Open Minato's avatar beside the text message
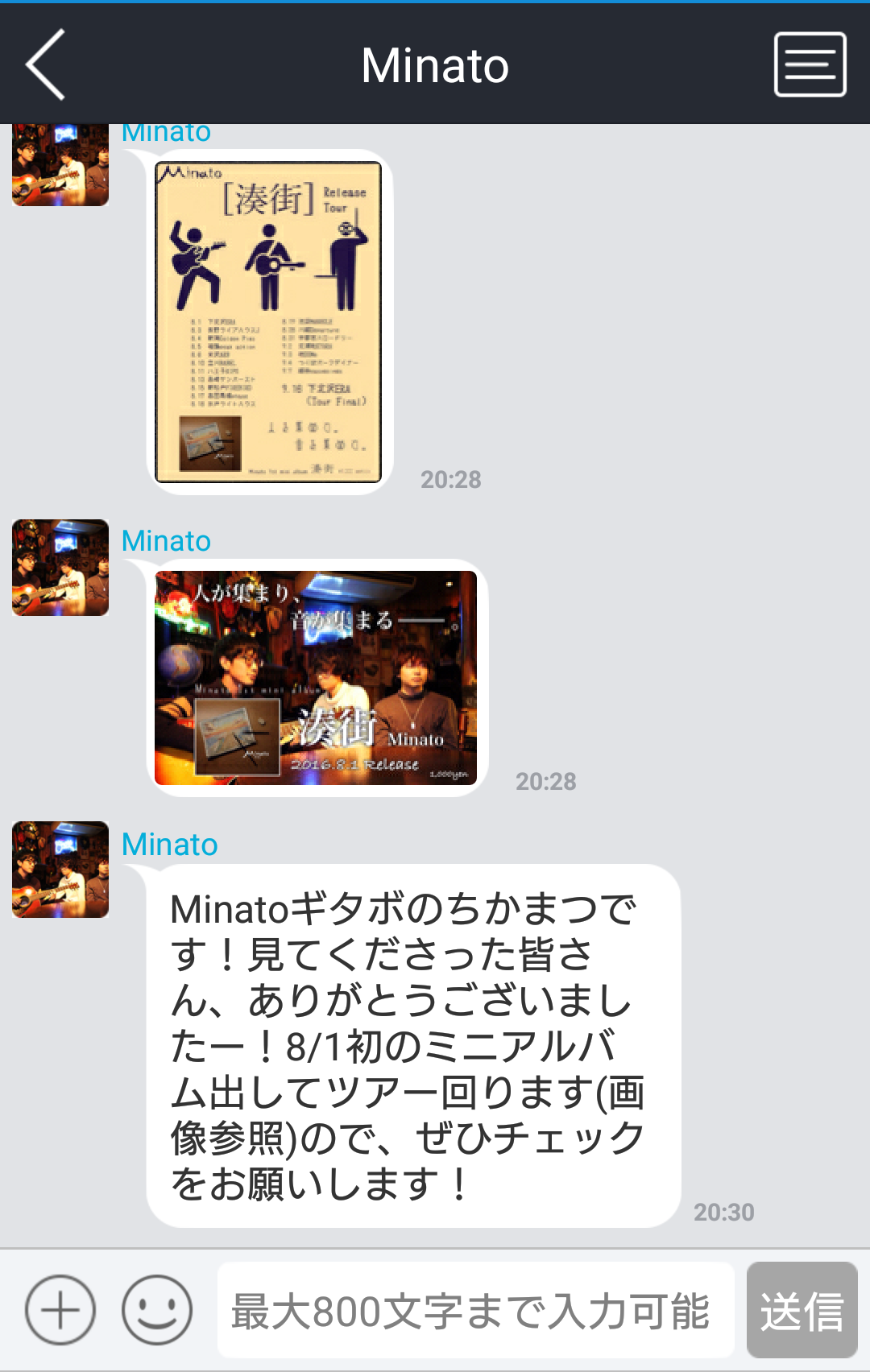This screenshot has width=870, height=1372. click(60, 870)
